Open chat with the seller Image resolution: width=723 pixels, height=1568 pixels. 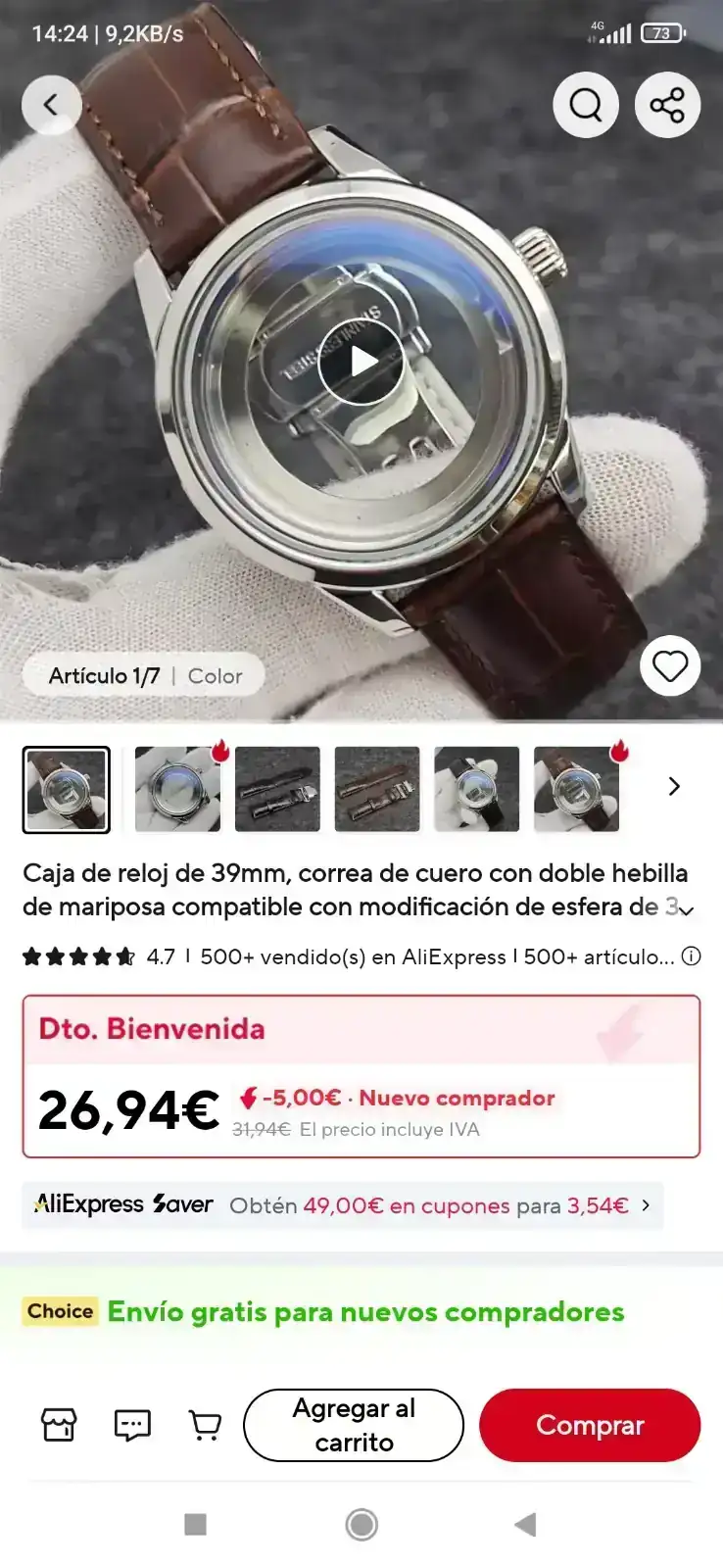[132, 1425]
